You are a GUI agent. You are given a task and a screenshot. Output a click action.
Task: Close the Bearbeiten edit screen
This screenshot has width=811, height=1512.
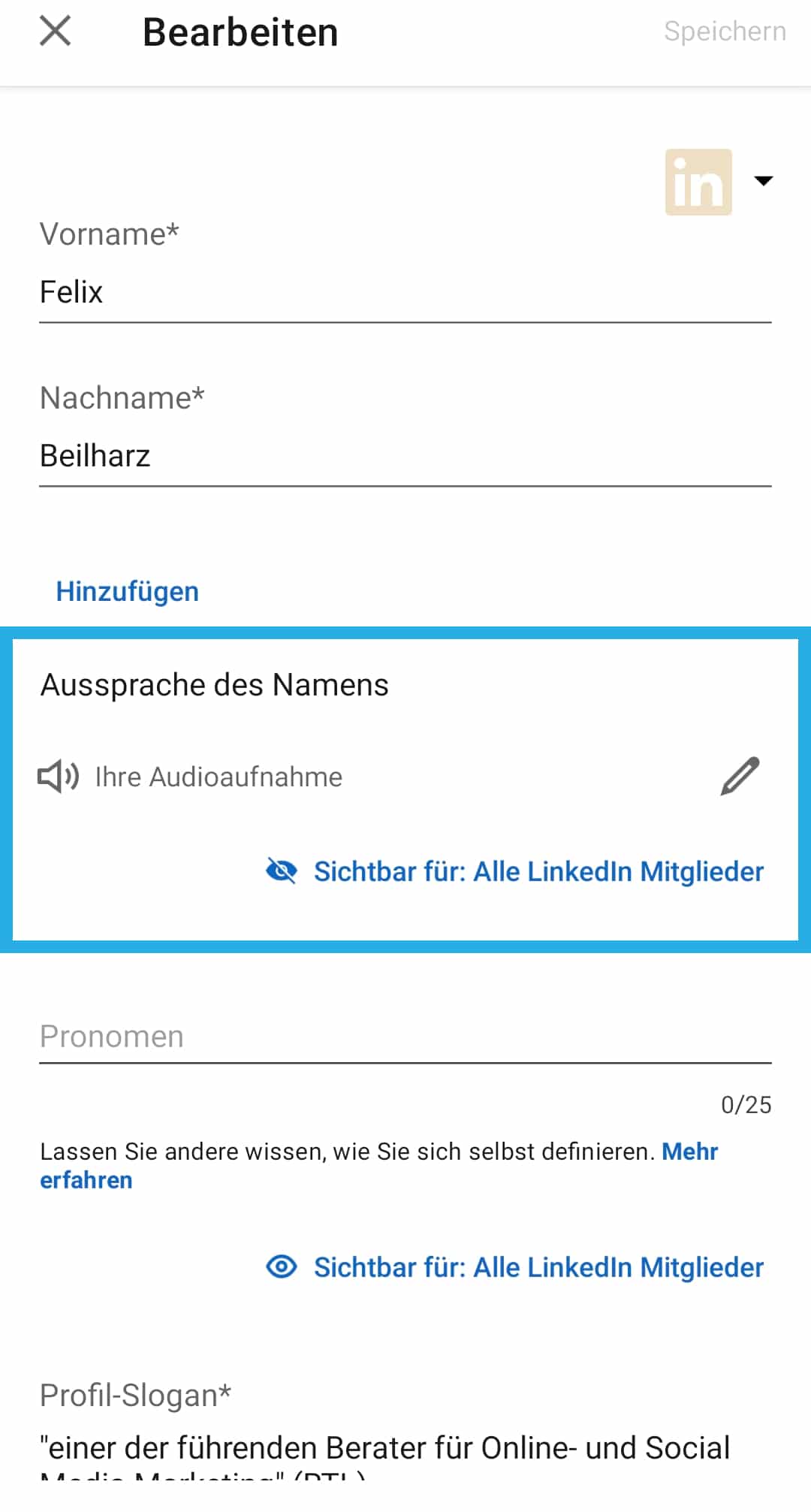(x=55, y=32)
